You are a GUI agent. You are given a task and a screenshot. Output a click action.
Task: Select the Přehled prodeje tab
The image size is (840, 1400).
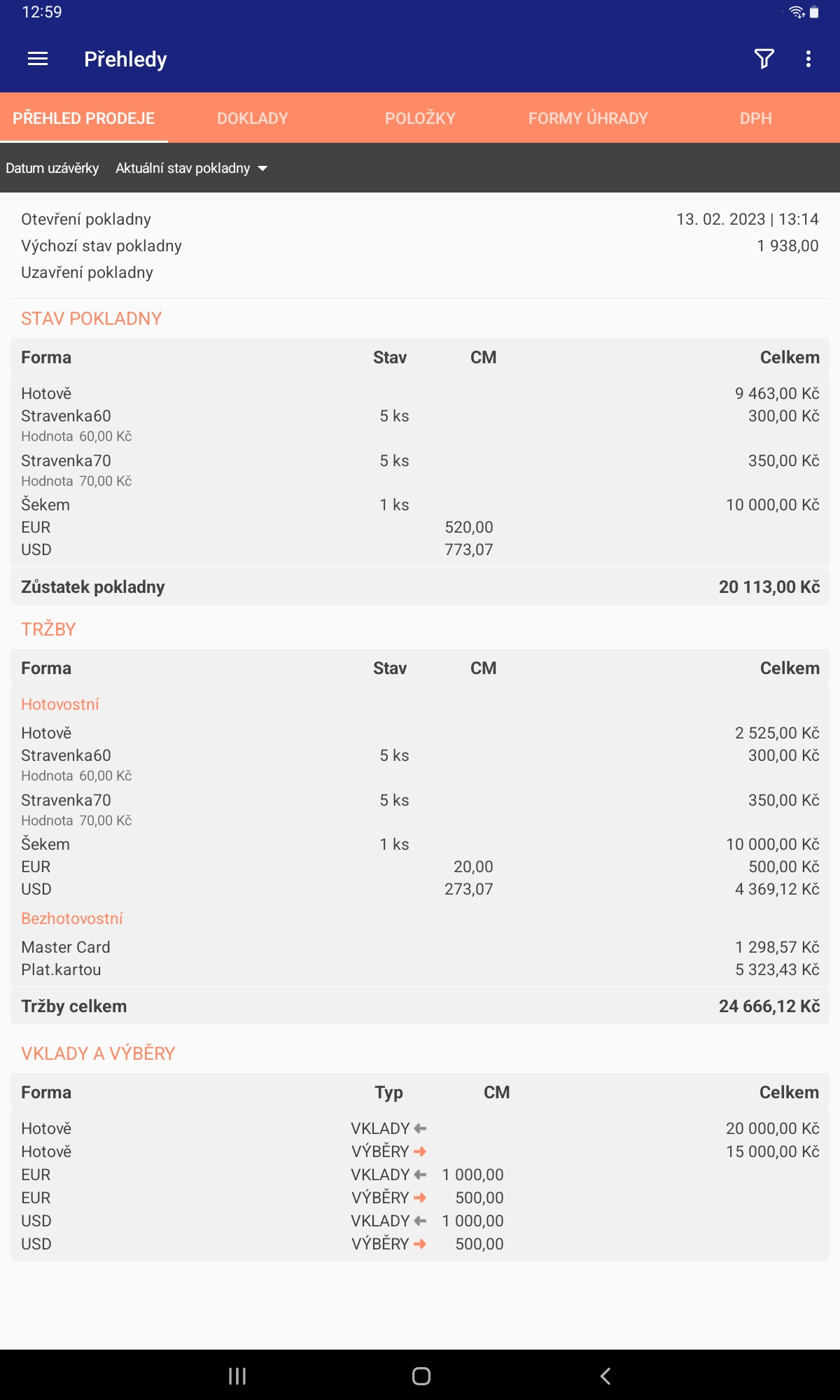click(x=84, y=118)
